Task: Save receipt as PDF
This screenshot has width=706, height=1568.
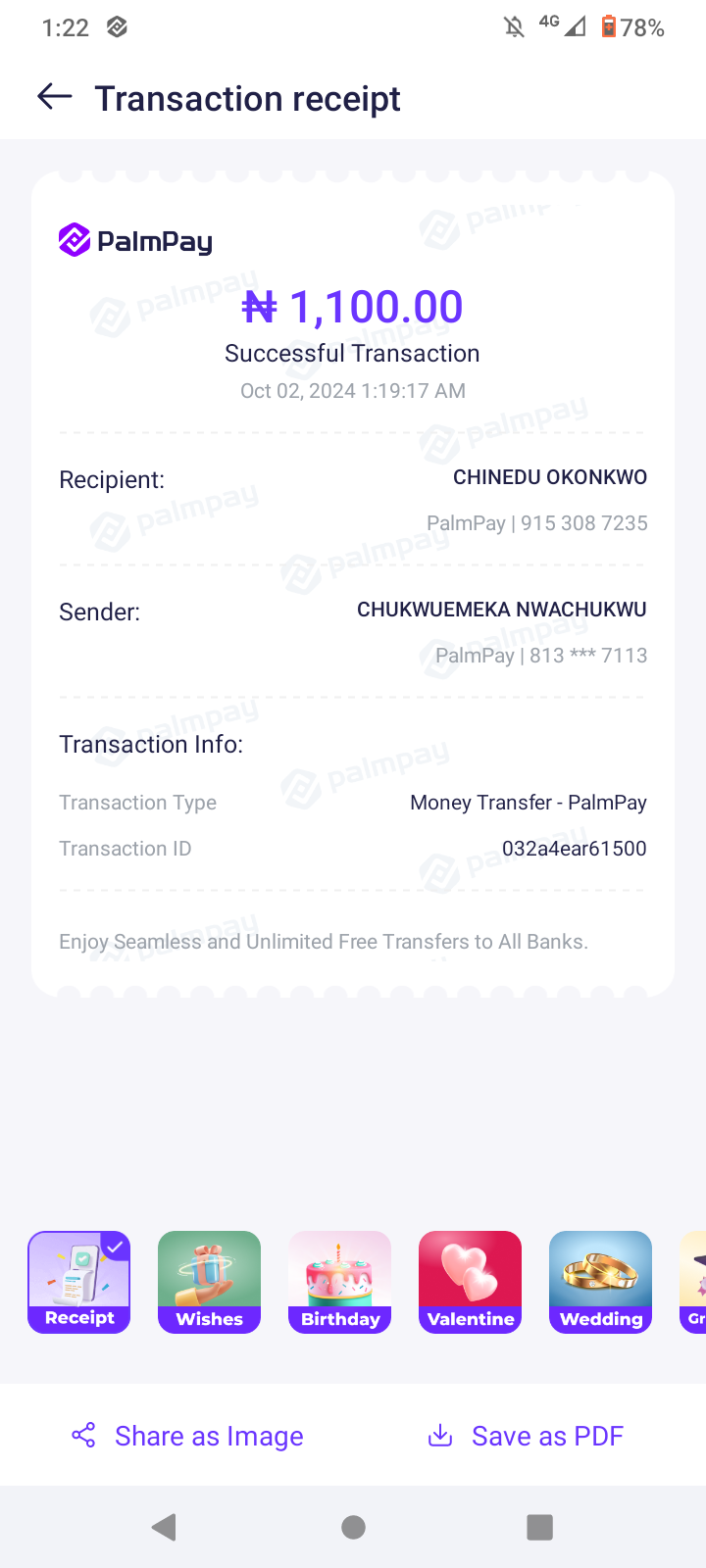Action: coord(526,1436)
